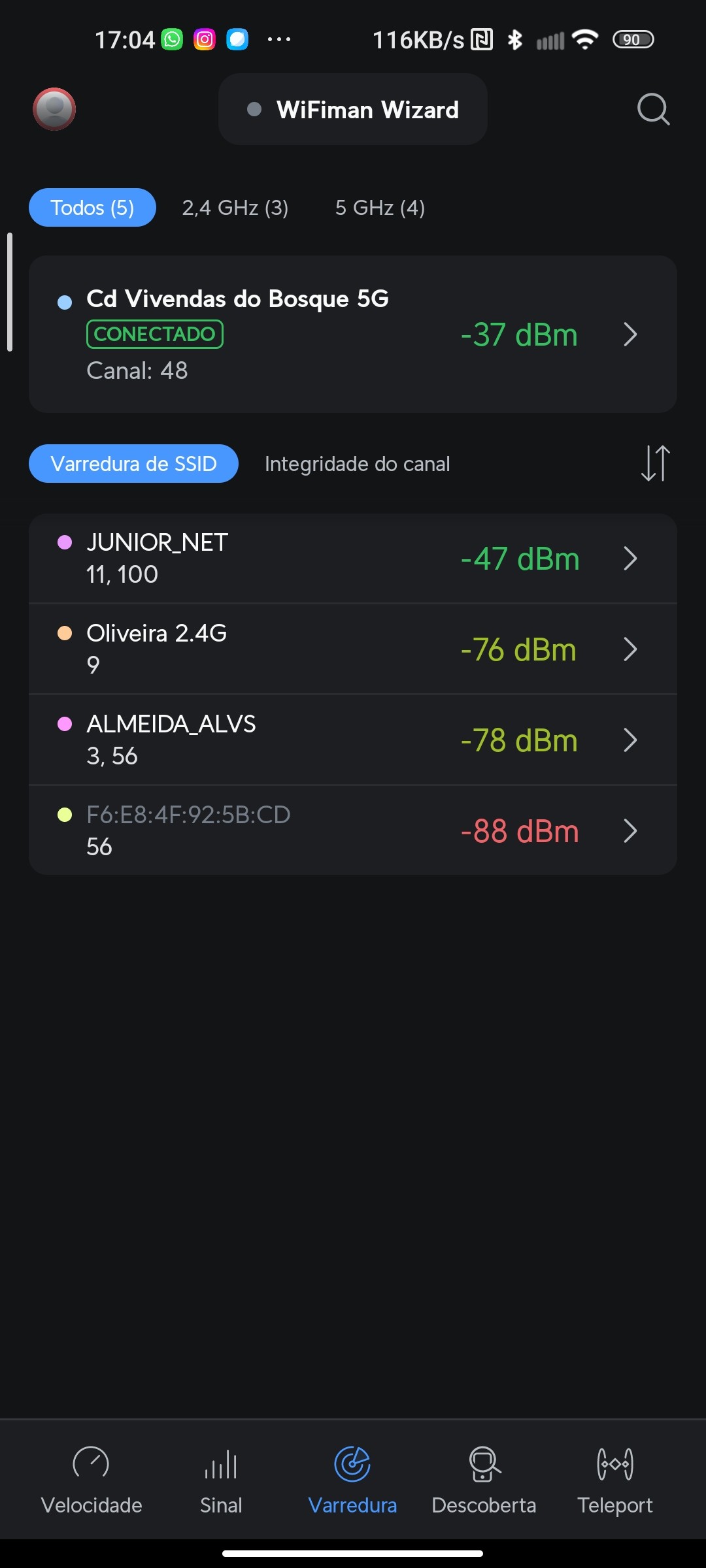Filter networks by 2,4 GHz (3)

coord(235,208)
